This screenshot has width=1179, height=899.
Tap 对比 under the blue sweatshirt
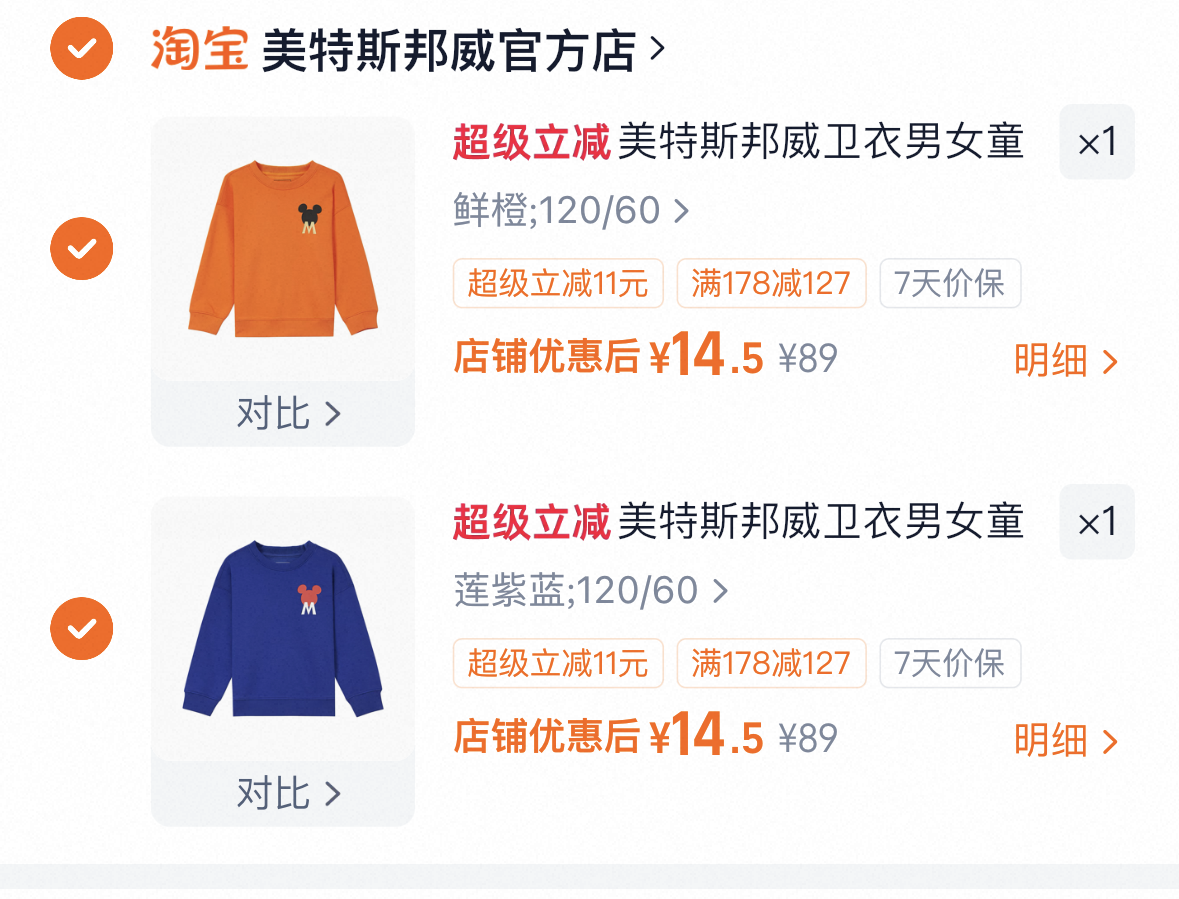[287, 793]
